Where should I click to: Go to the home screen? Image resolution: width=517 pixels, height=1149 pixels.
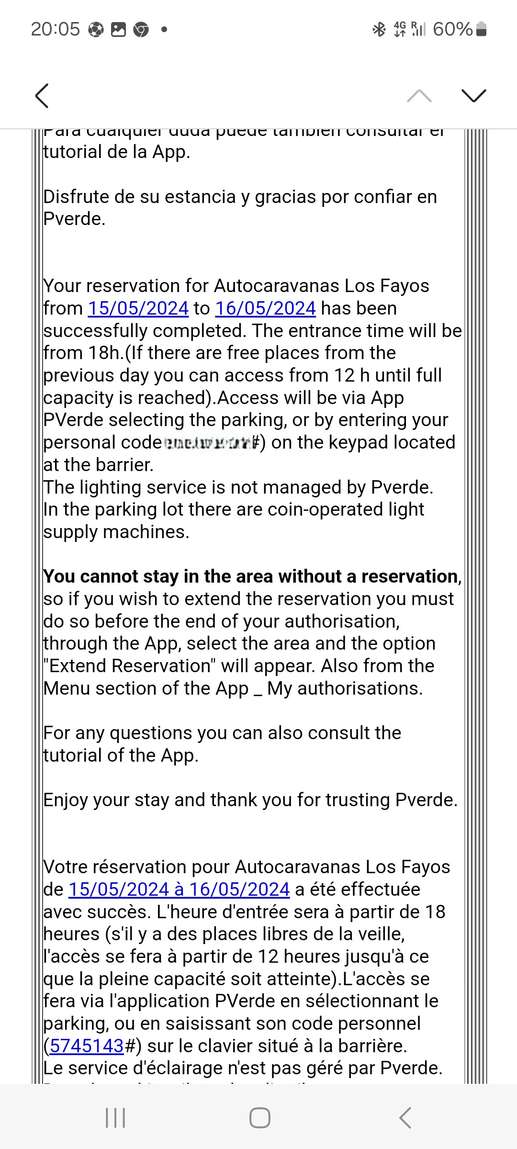click(x=259, y=1117)
